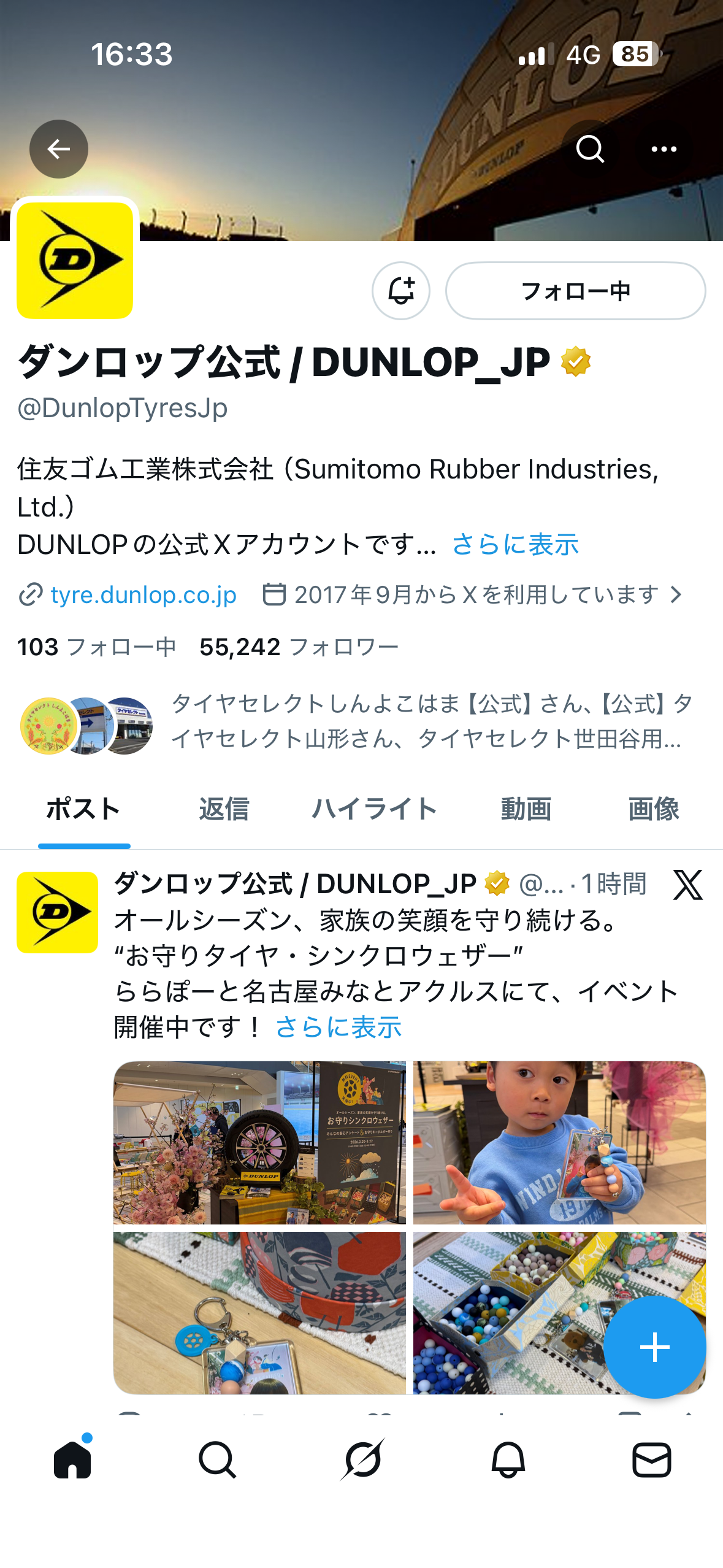
Task: Open the tyre.dunlop.co.jp website link
Action: point(143,594)
